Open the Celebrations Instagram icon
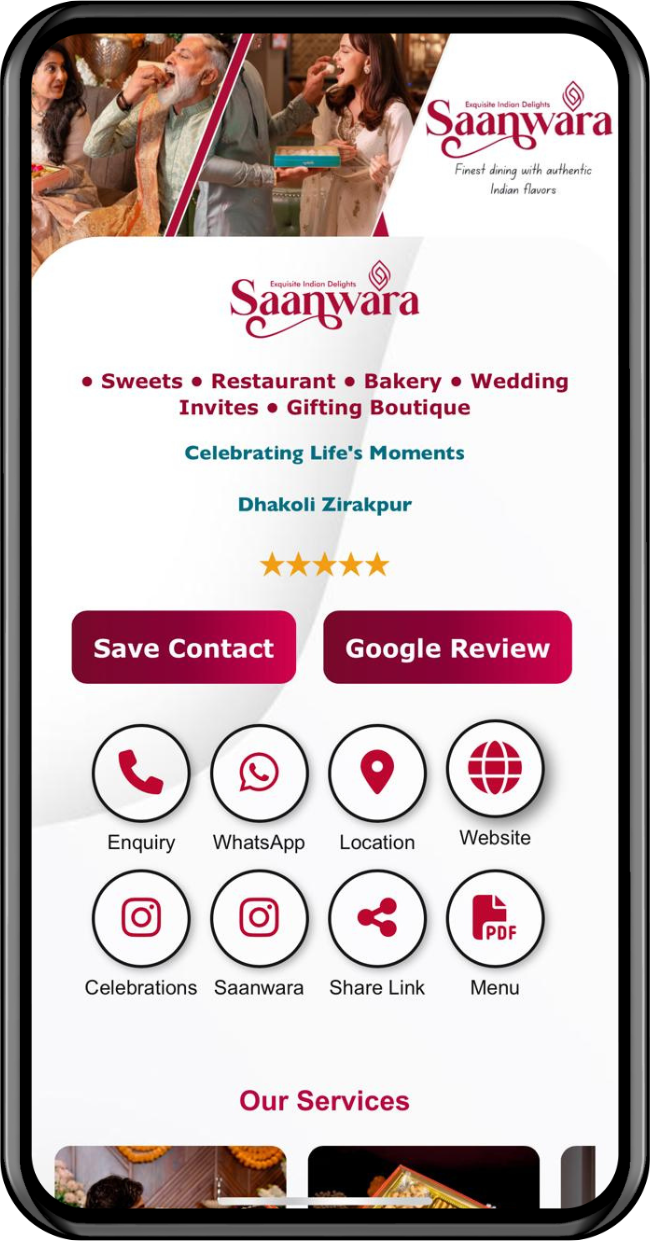Screen dimensions: 650x1241 (141, 918)
